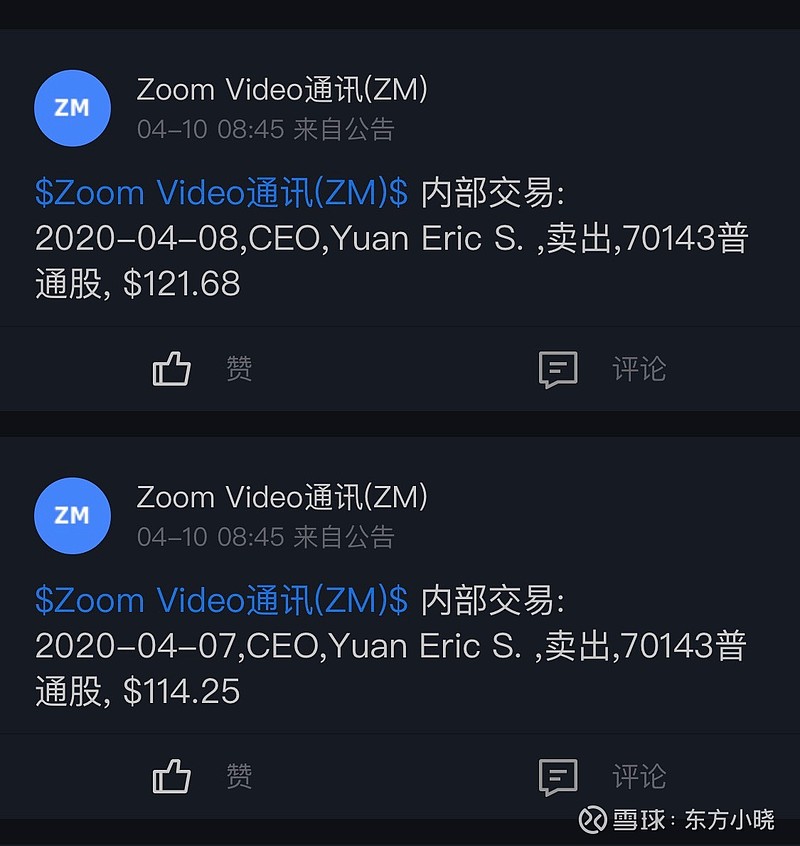The width and height of the screenshot is (800, 846).
Task: Click the comment bubble icon on second post
Action: 558,776
